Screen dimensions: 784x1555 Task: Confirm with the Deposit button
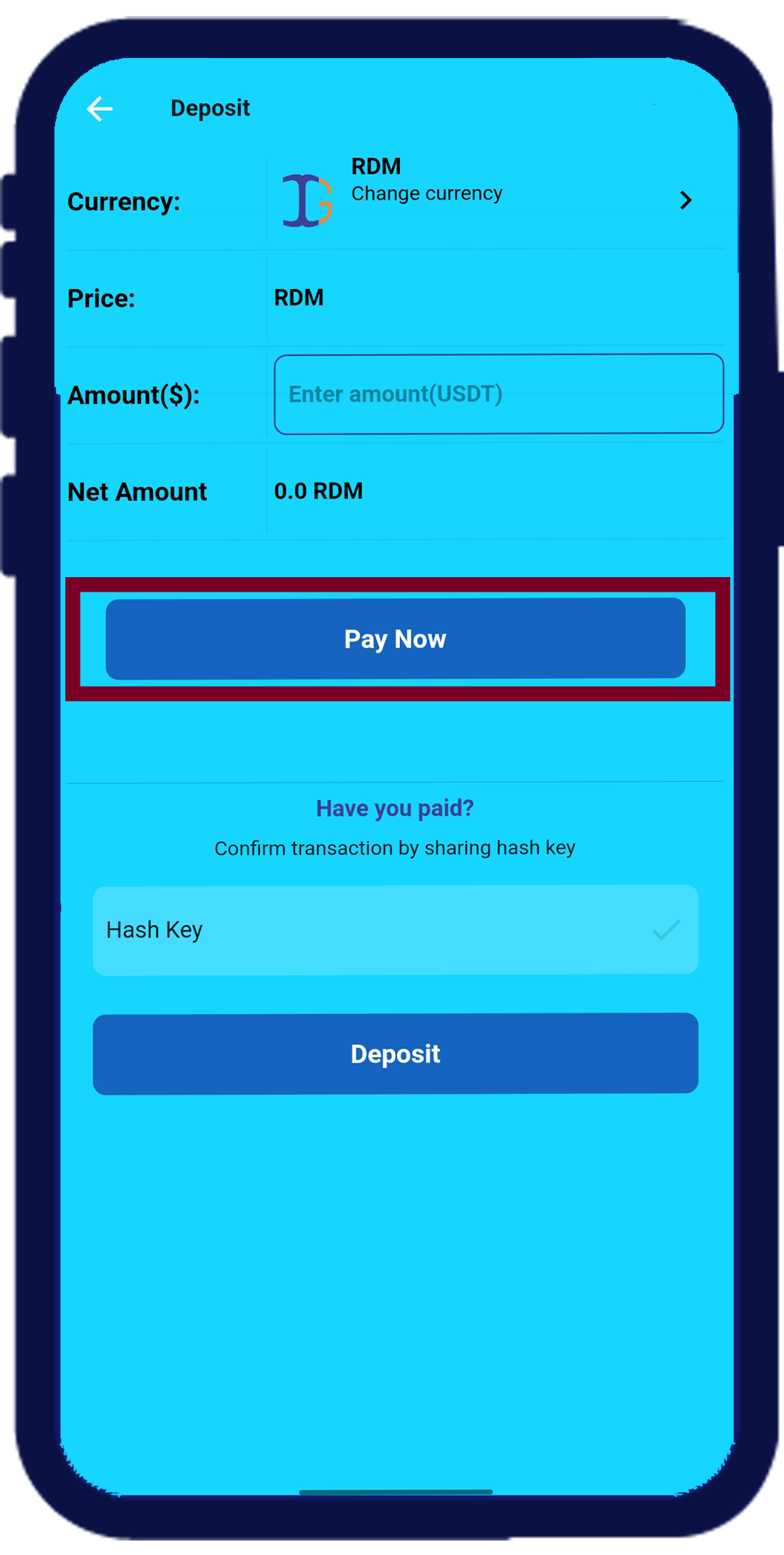[x=396, y=1053]
